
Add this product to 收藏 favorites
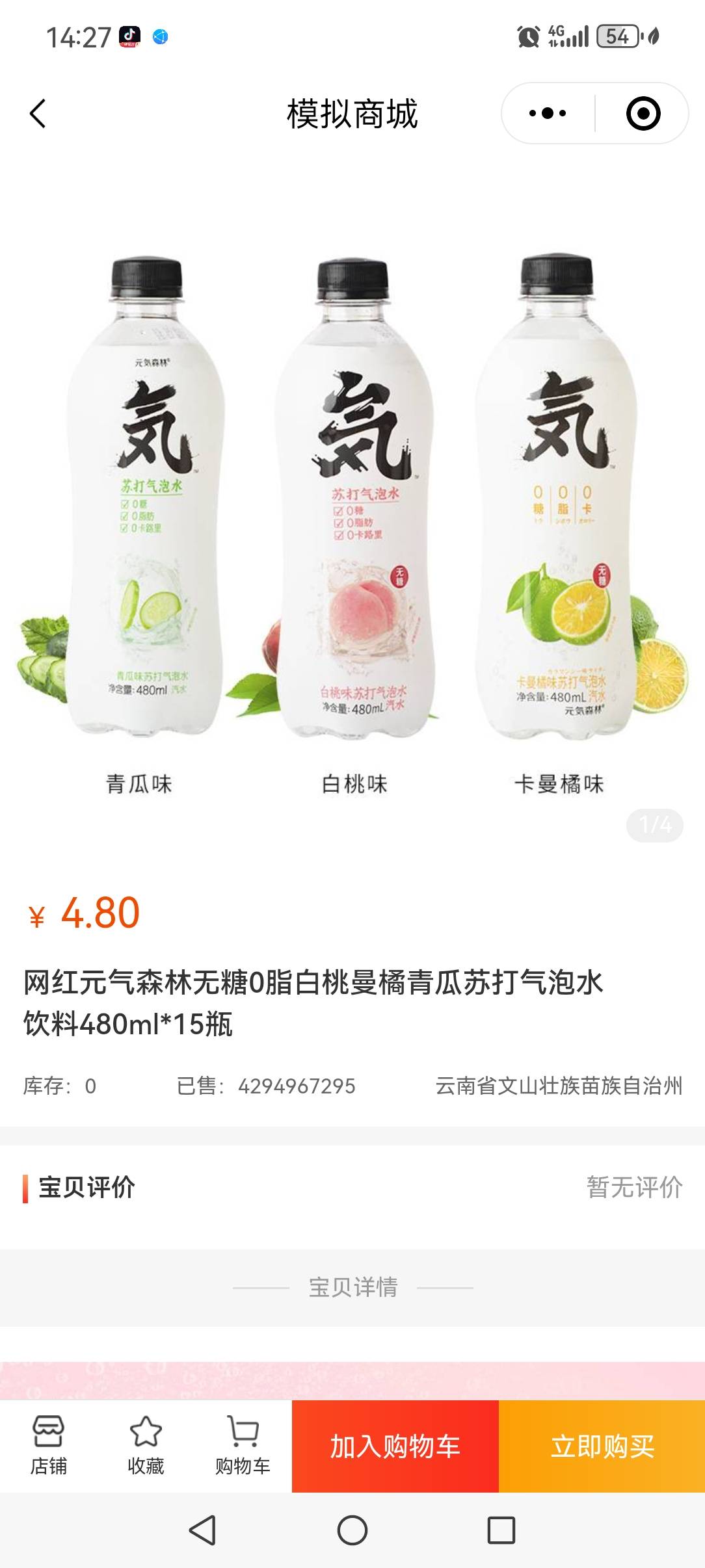[x=146, y=1446]
